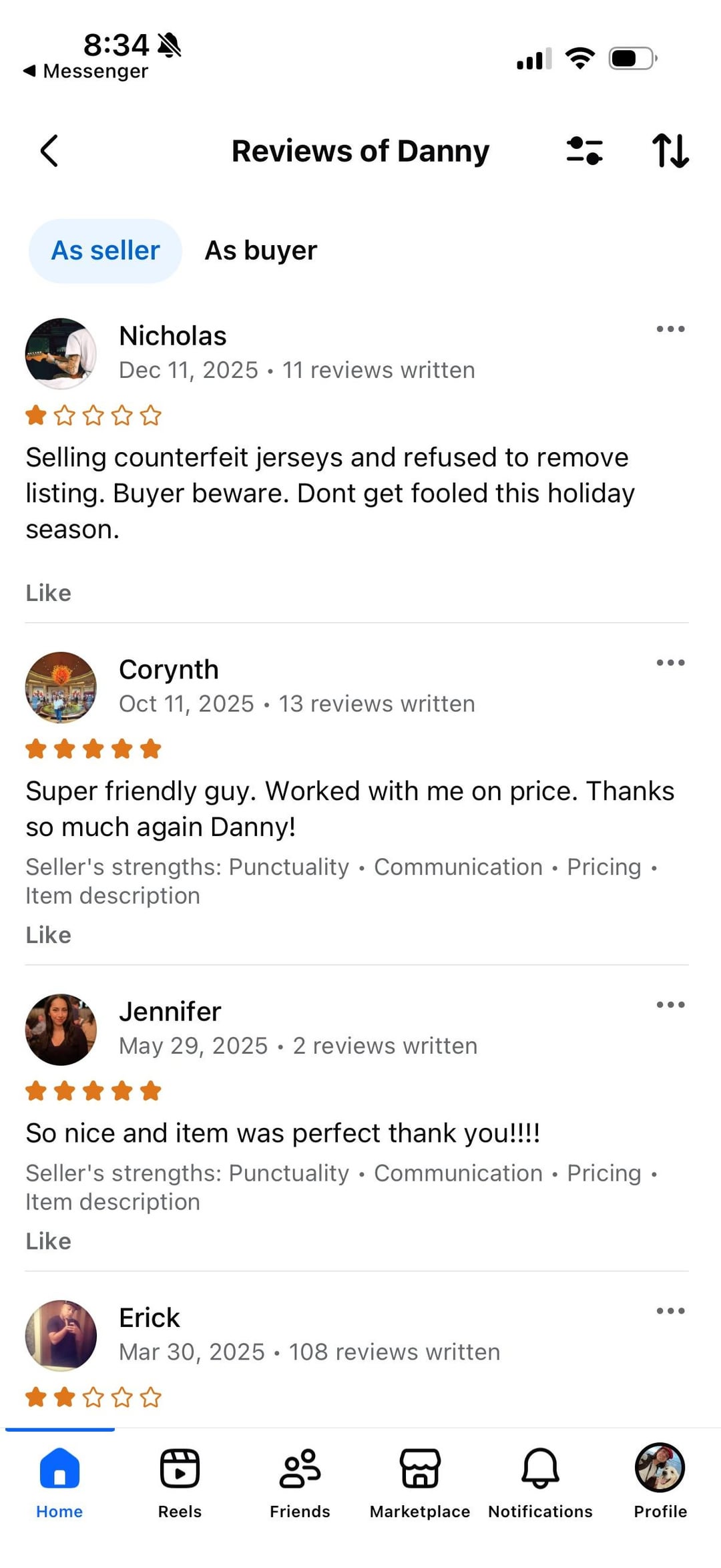
Task: Switch to the As buyer tab
Action: (x=260, y=251)
